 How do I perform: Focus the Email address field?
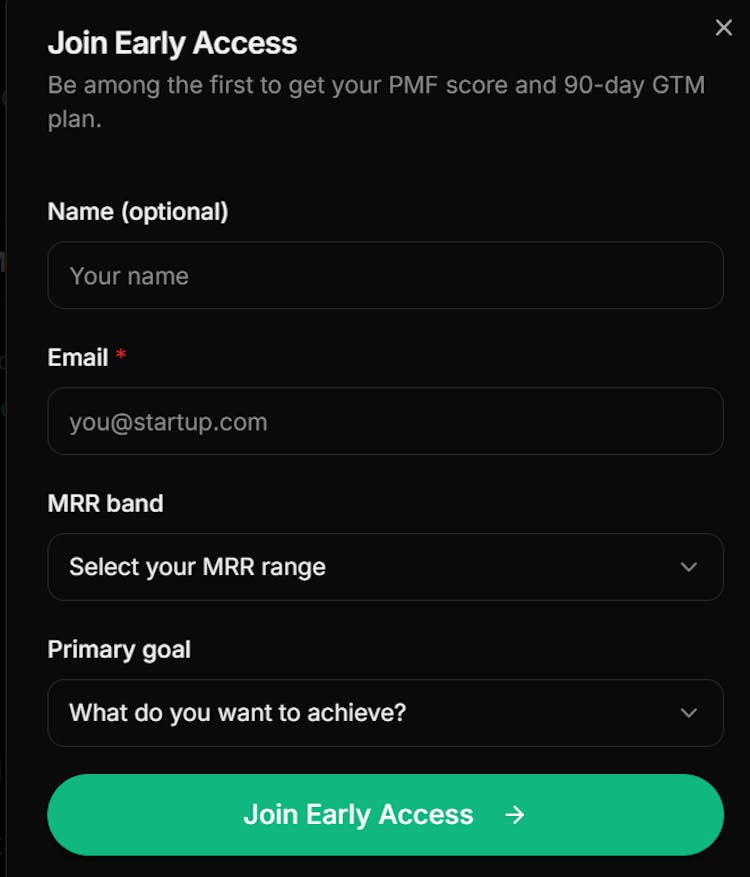point(385,421)
